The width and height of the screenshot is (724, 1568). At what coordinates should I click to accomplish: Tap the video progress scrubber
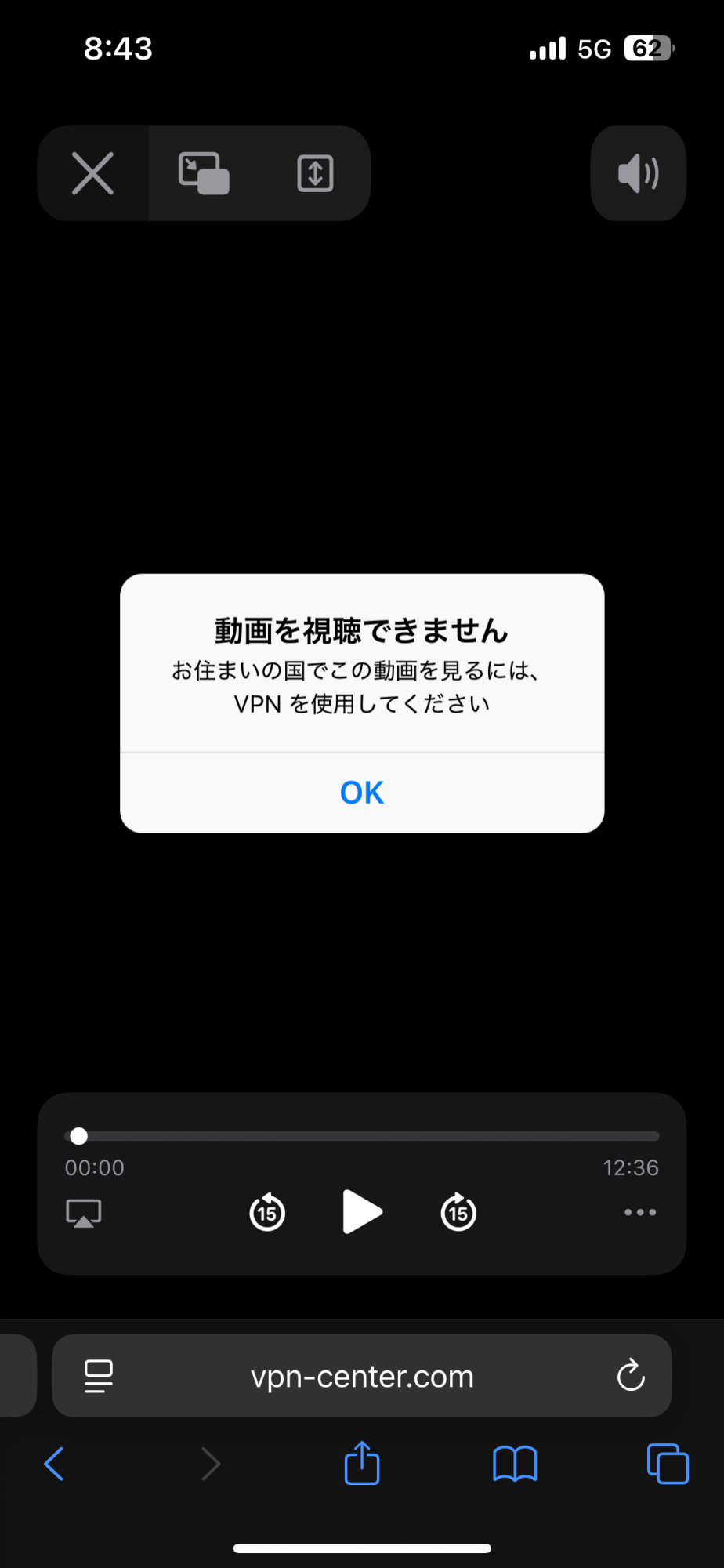click(79, 1136)
